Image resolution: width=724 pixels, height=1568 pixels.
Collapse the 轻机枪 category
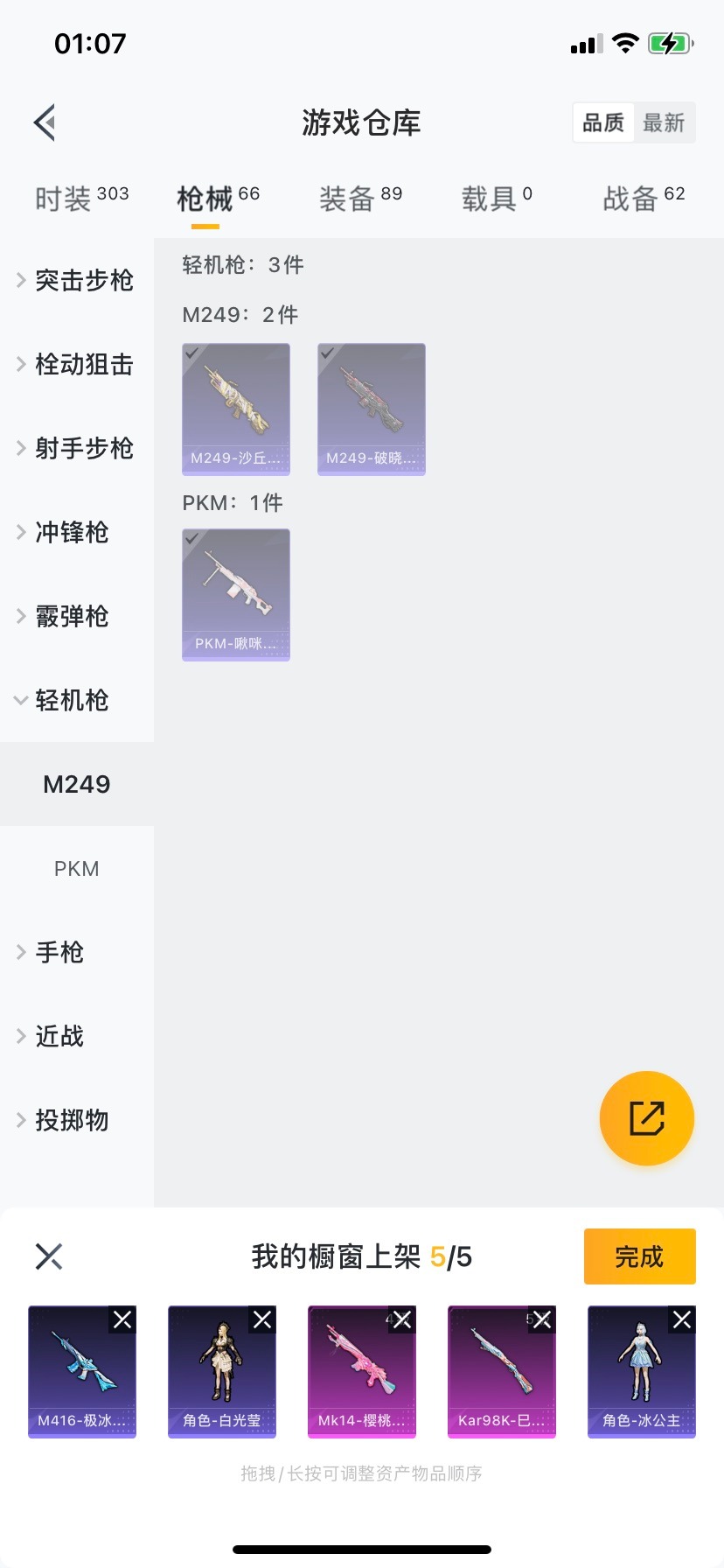70,700
